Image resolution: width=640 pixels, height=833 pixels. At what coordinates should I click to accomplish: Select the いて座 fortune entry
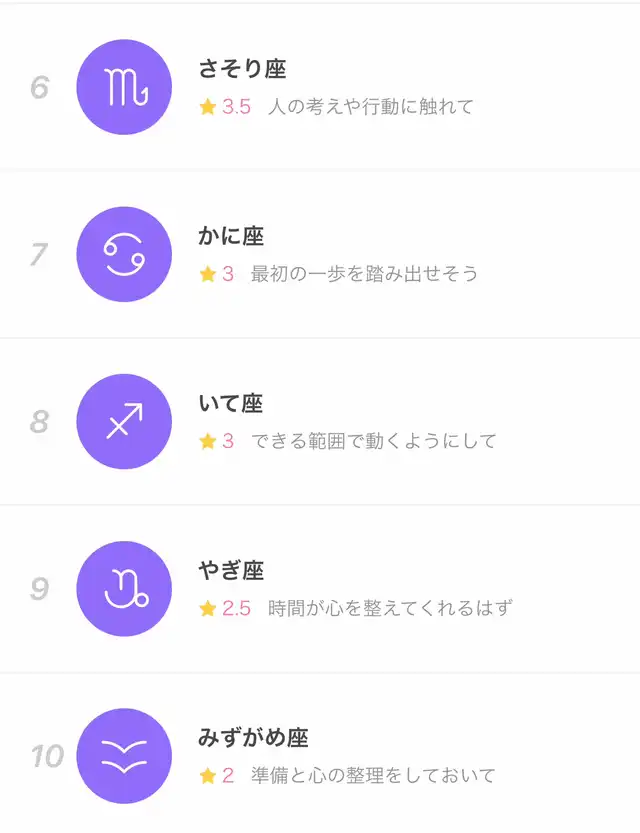coord(320,422)
